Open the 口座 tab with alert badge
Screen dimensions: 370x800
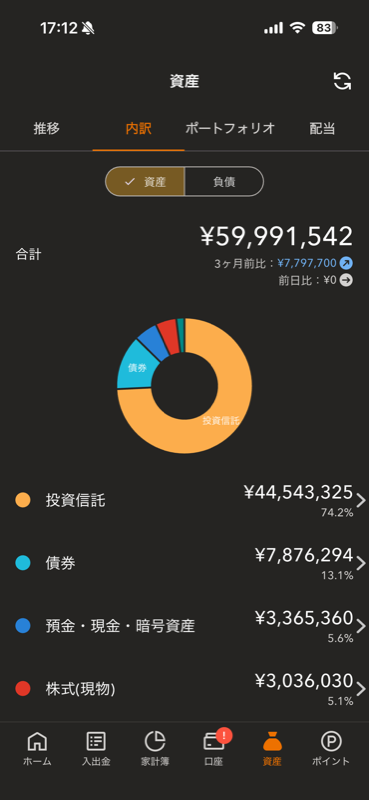(x=214, y=748)
